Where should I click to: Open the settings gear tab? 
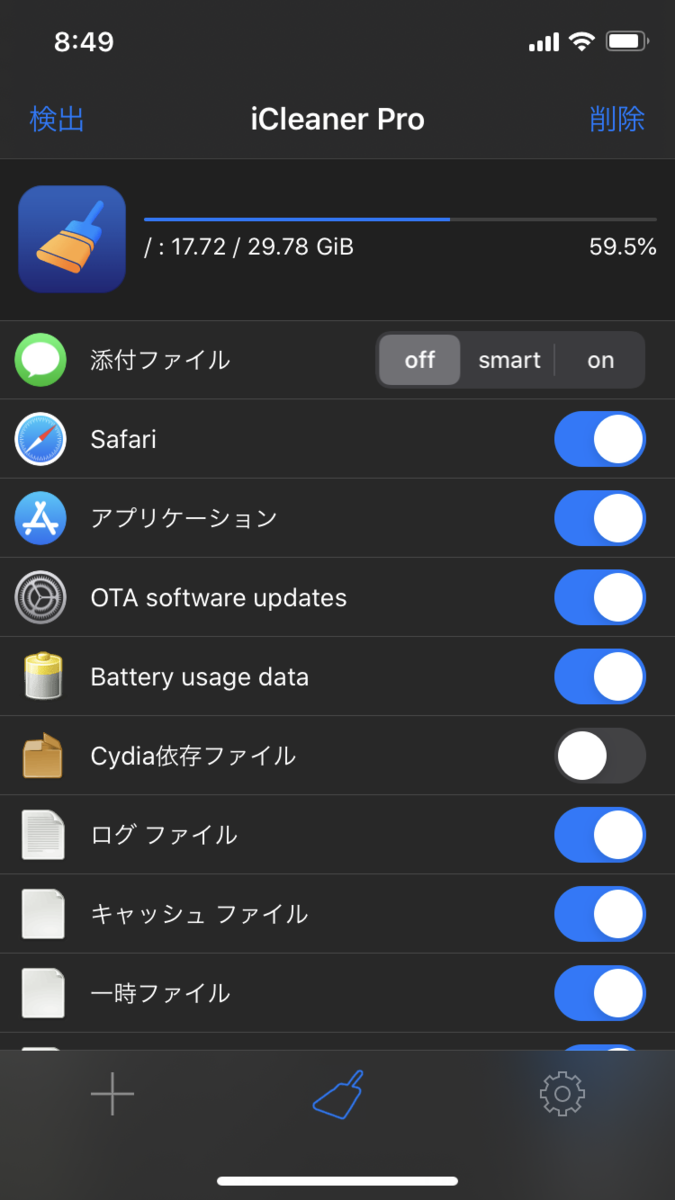[562, 1095]
